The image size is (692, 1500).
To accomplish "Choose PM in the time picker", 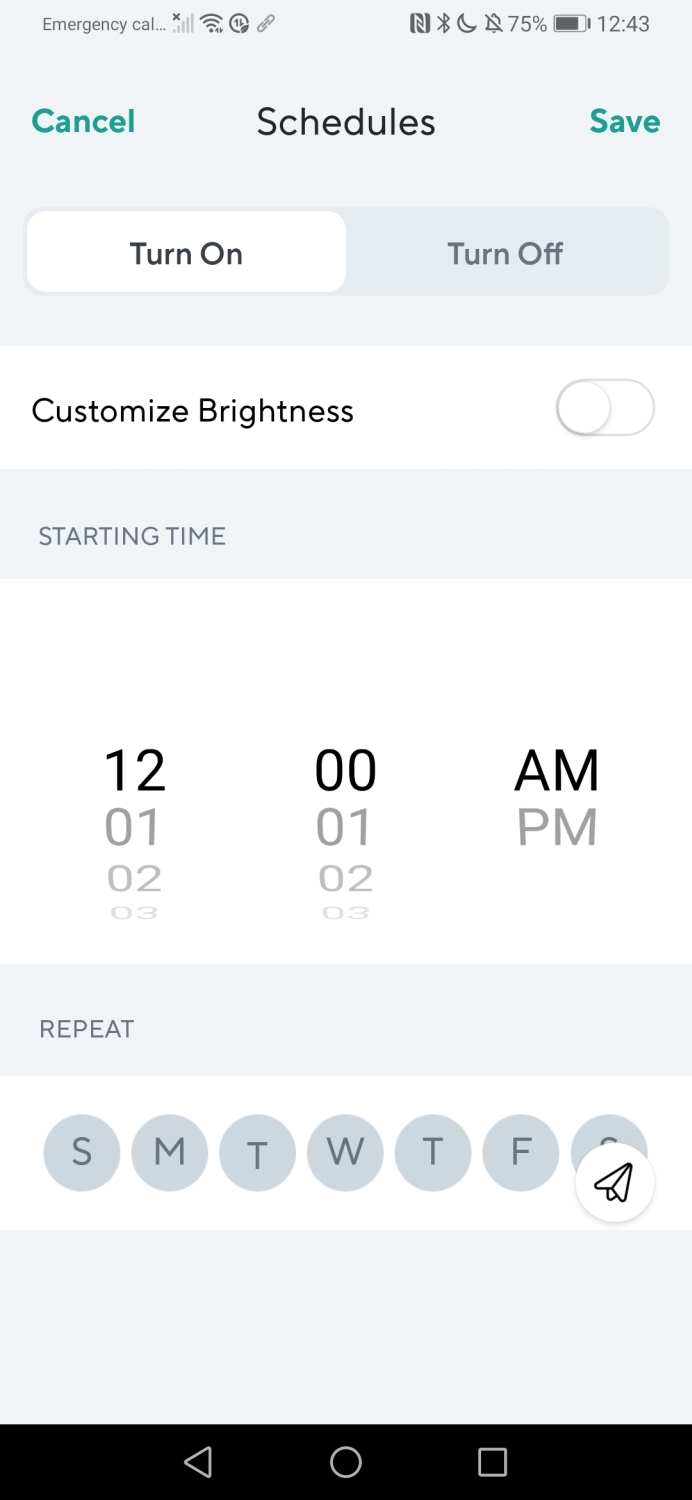I will pos(557,827).
